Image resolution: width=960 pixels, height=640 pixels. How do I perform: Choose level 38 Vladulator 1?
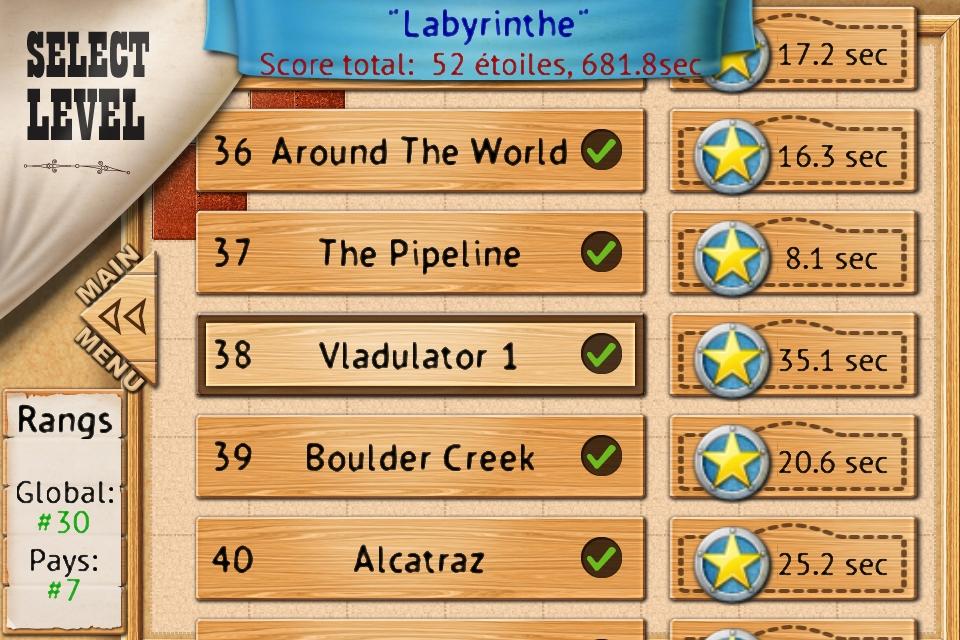(419, 355)
